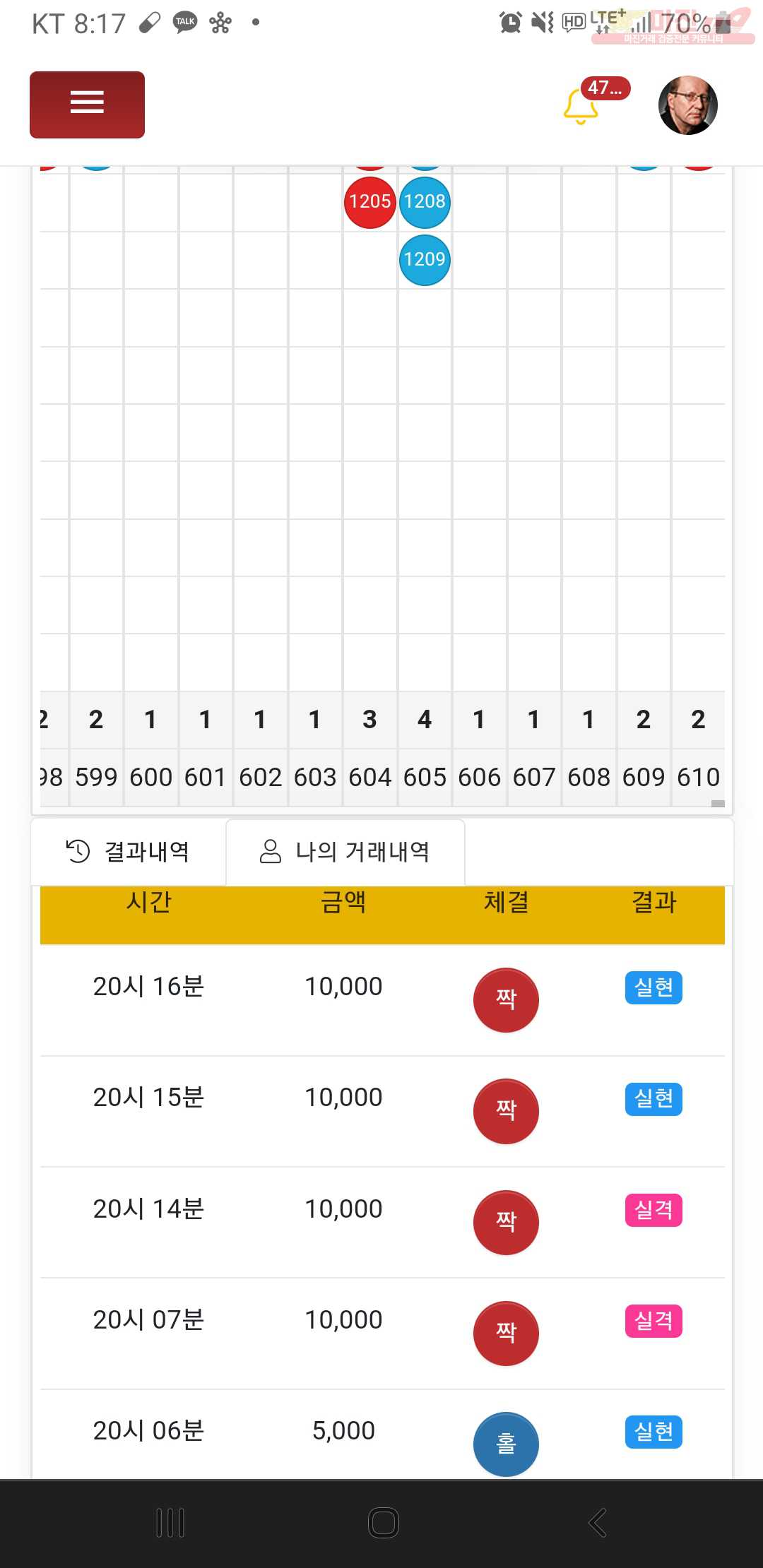Open the red hamburger menu button

(87, 105)
